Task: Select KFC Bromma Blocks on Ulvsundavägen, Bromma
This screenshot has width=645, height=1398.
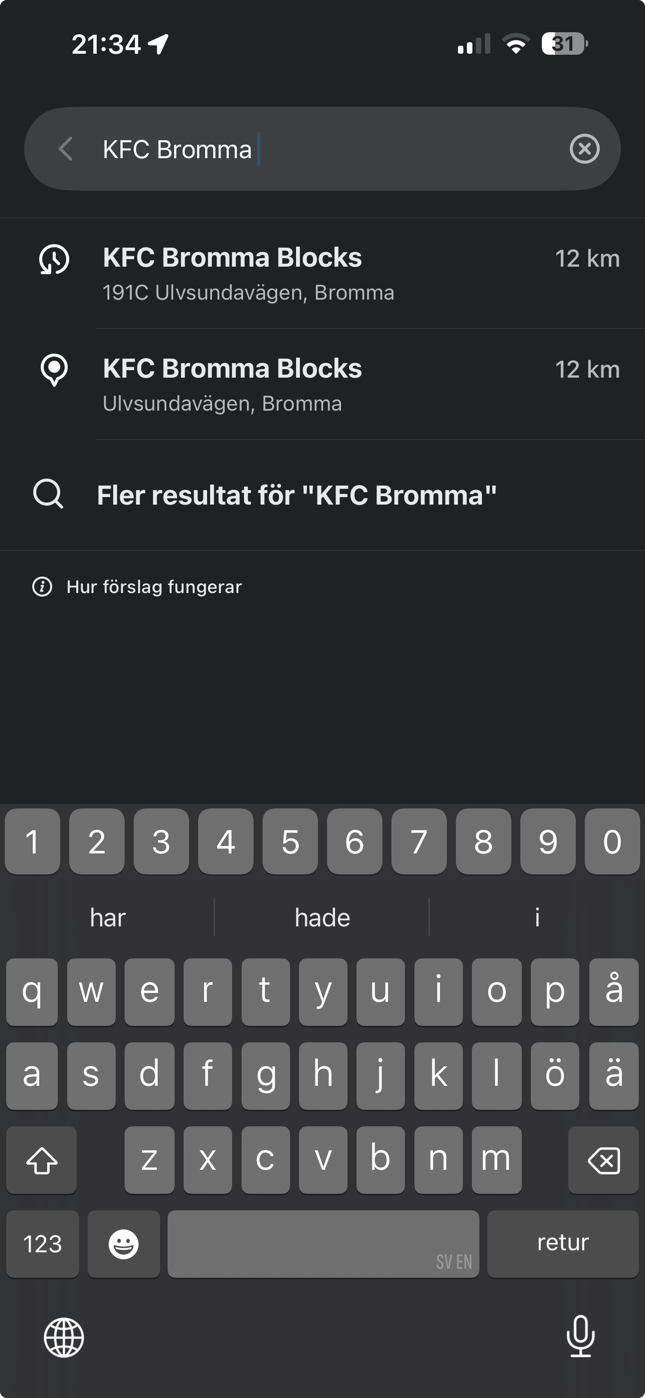Action: [322, 385]
